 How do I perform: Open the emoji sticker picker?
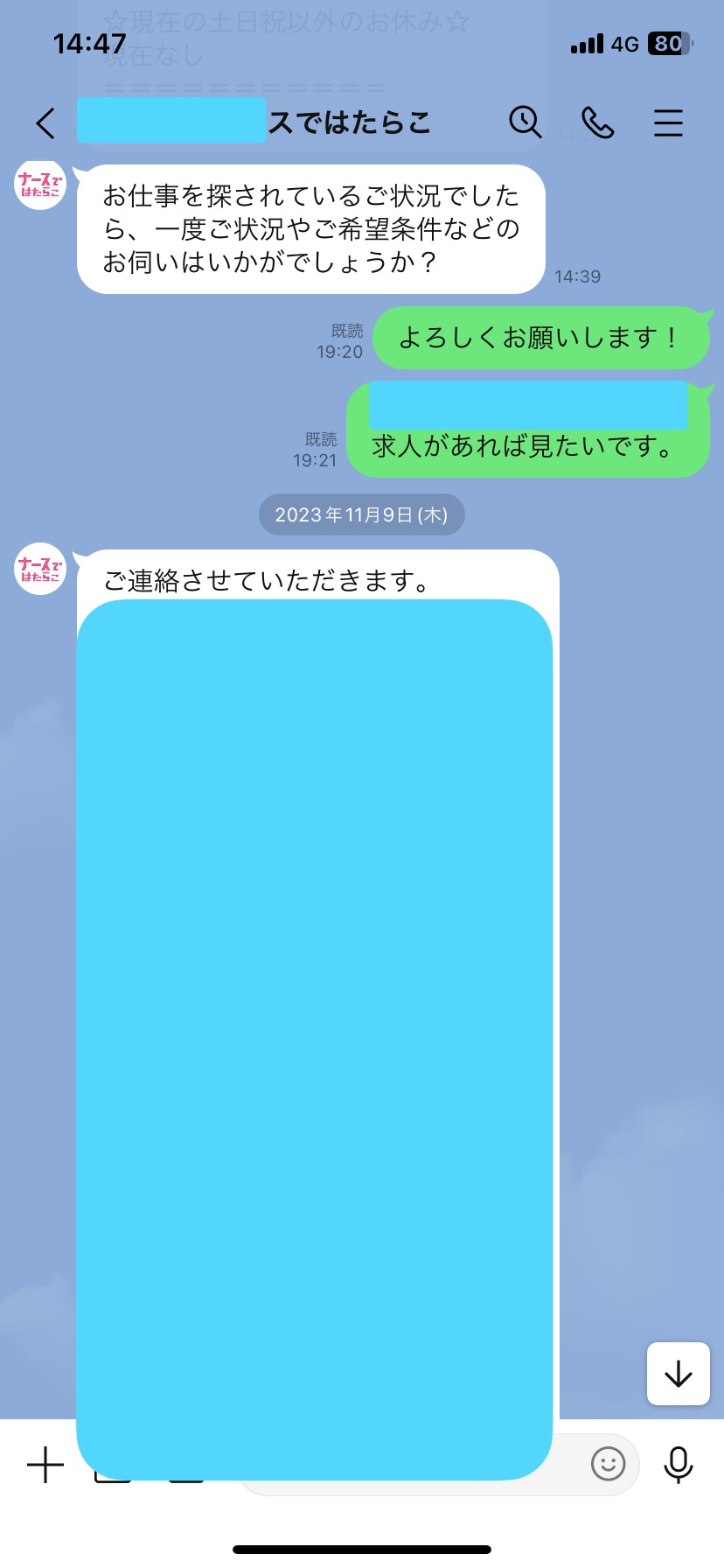pyautogui.click(x=609, y=1463)
